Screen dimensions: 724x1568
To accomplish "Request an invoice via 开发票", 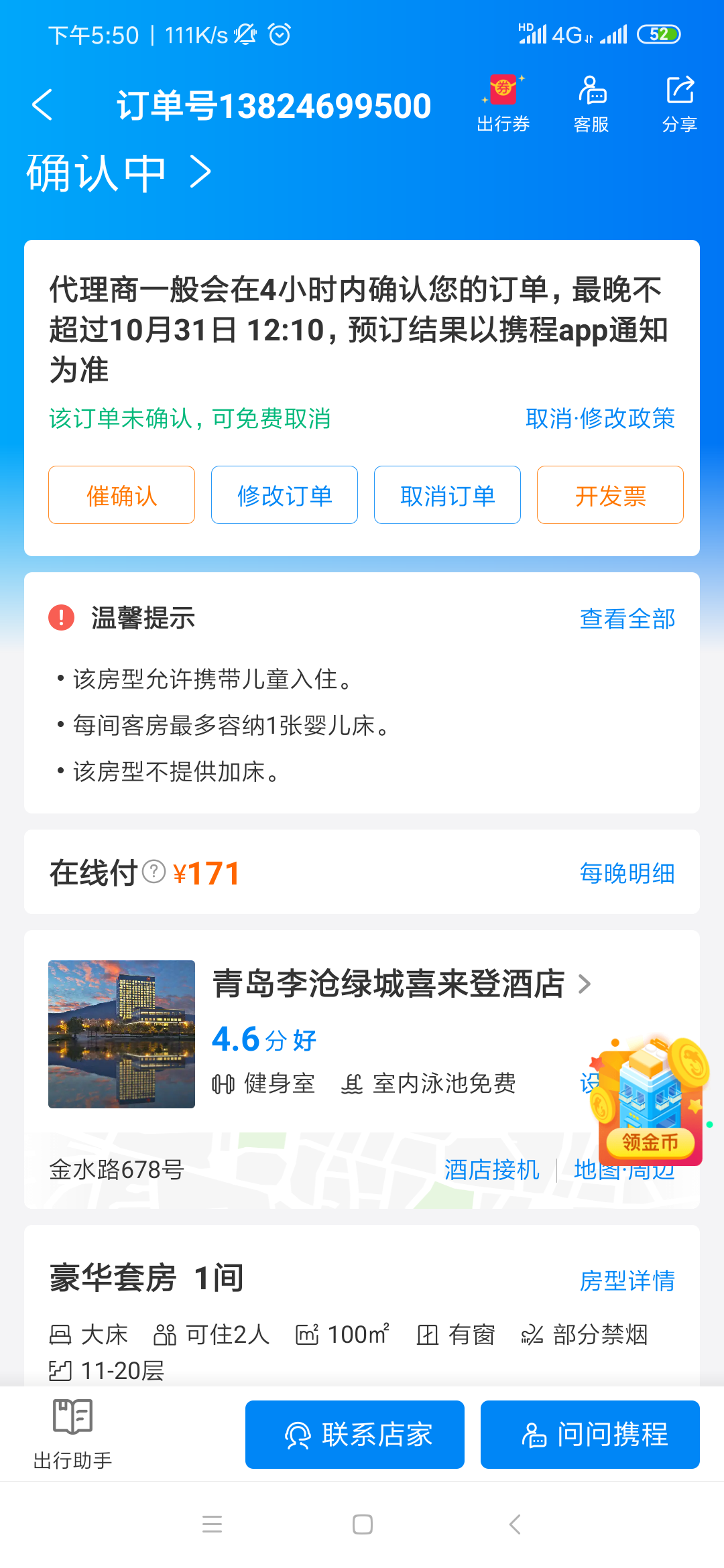I will (610, 495).
